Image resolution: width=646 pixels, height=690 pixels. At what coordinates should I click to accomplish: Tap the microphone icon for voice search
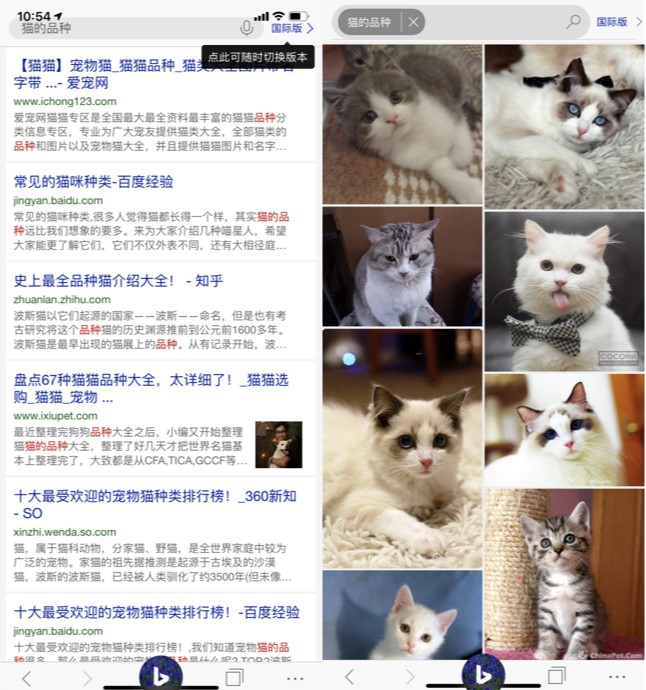(x=246, y=28)
